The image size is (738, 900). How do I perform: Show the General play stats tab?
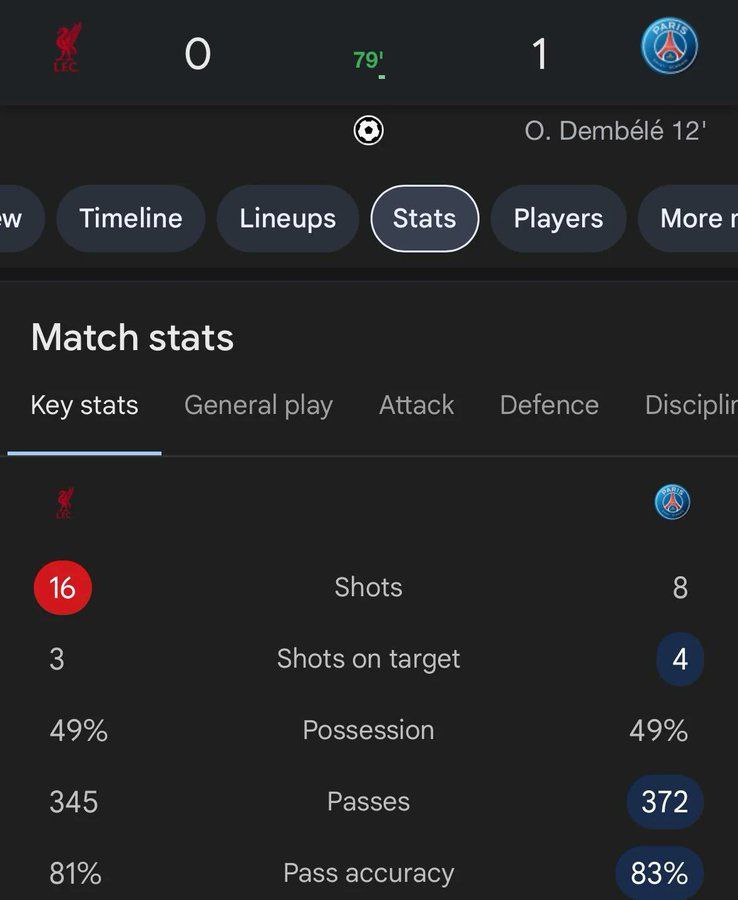pyautogui.click(x=258, y=405)
